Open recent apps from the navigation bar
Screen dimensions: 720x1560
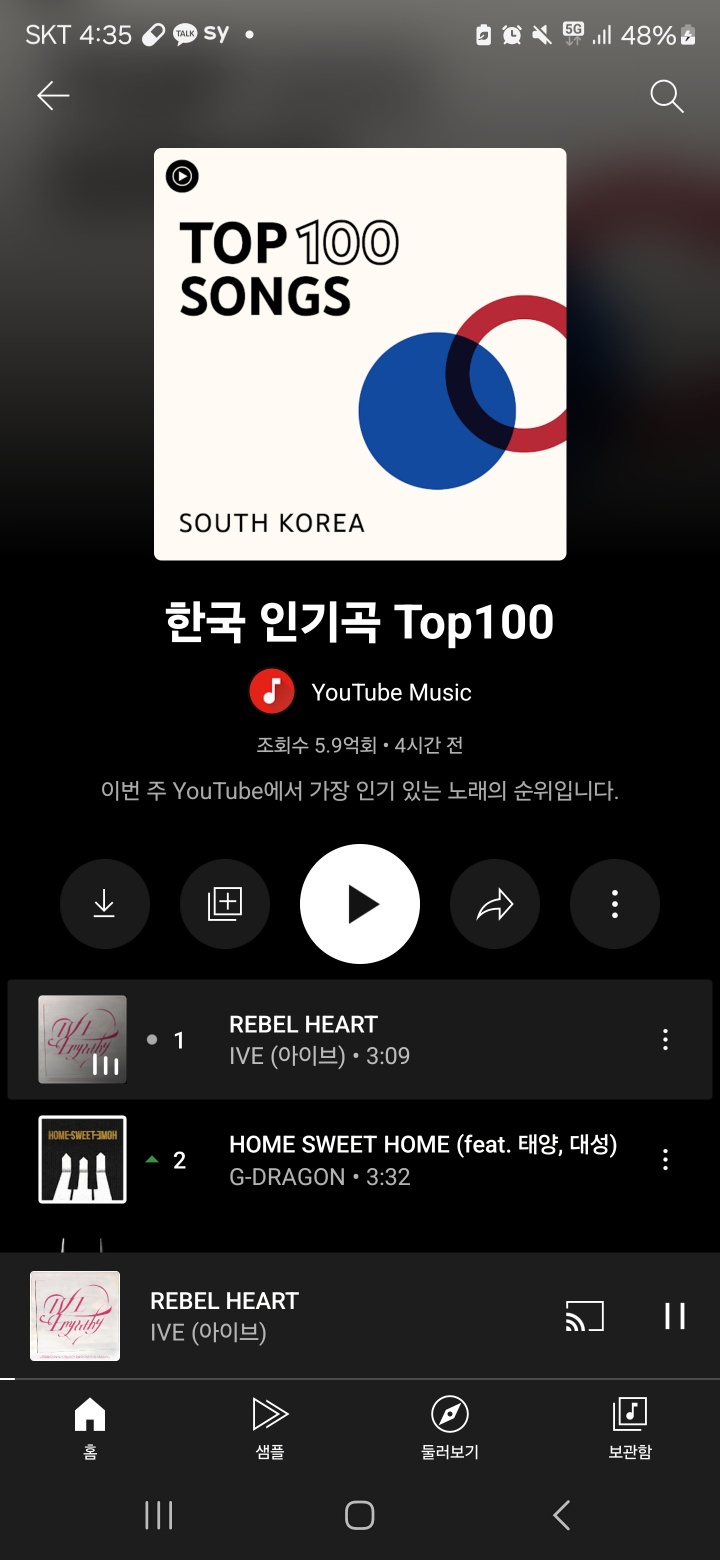point(159,1515)
